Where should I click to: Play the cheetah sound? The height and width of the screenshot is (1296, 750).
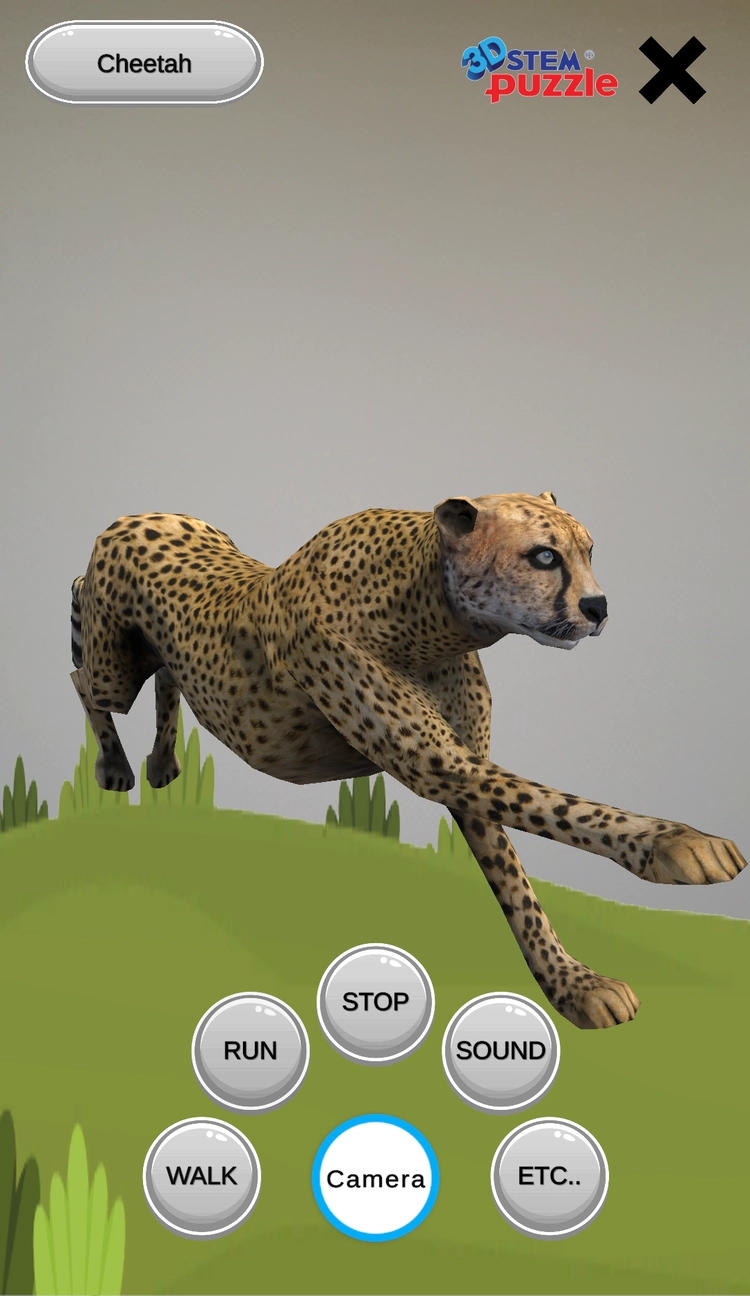(x=500, y=1051)
